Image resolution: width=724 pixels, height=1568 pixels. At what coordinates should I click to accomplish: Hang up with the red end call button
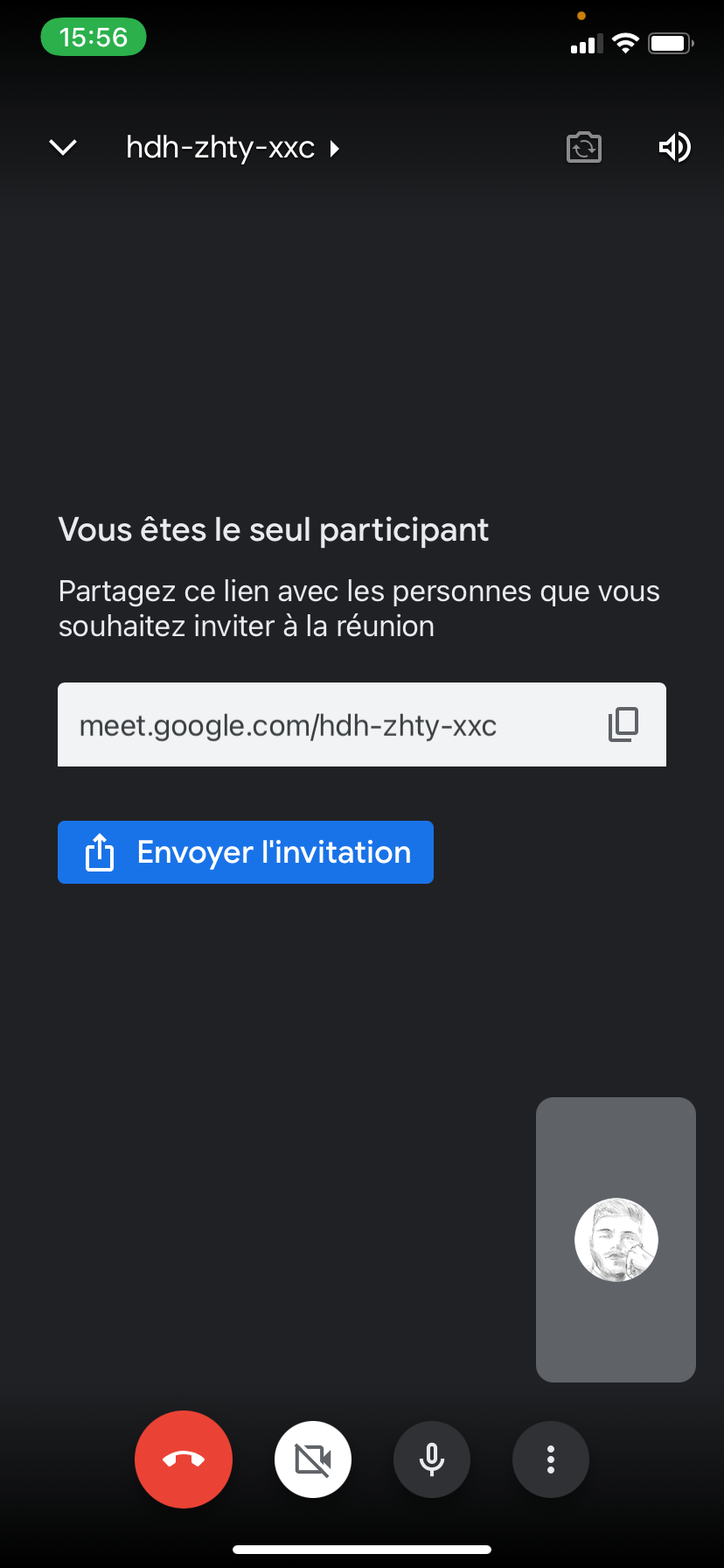(184, 1459)
